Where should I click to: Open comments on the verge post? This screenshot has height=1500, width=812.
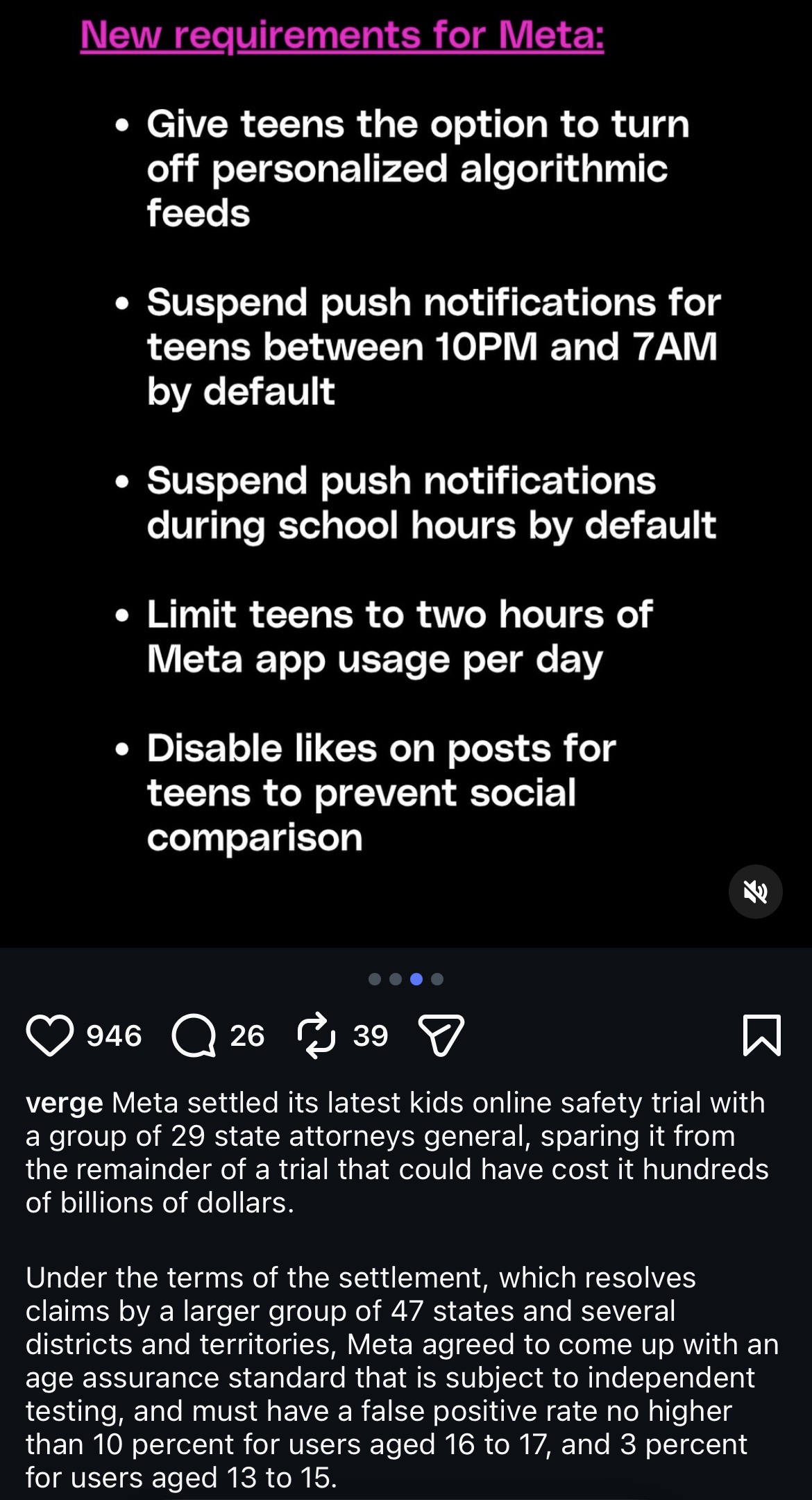pyautogui.click(x=194, y=1035)
